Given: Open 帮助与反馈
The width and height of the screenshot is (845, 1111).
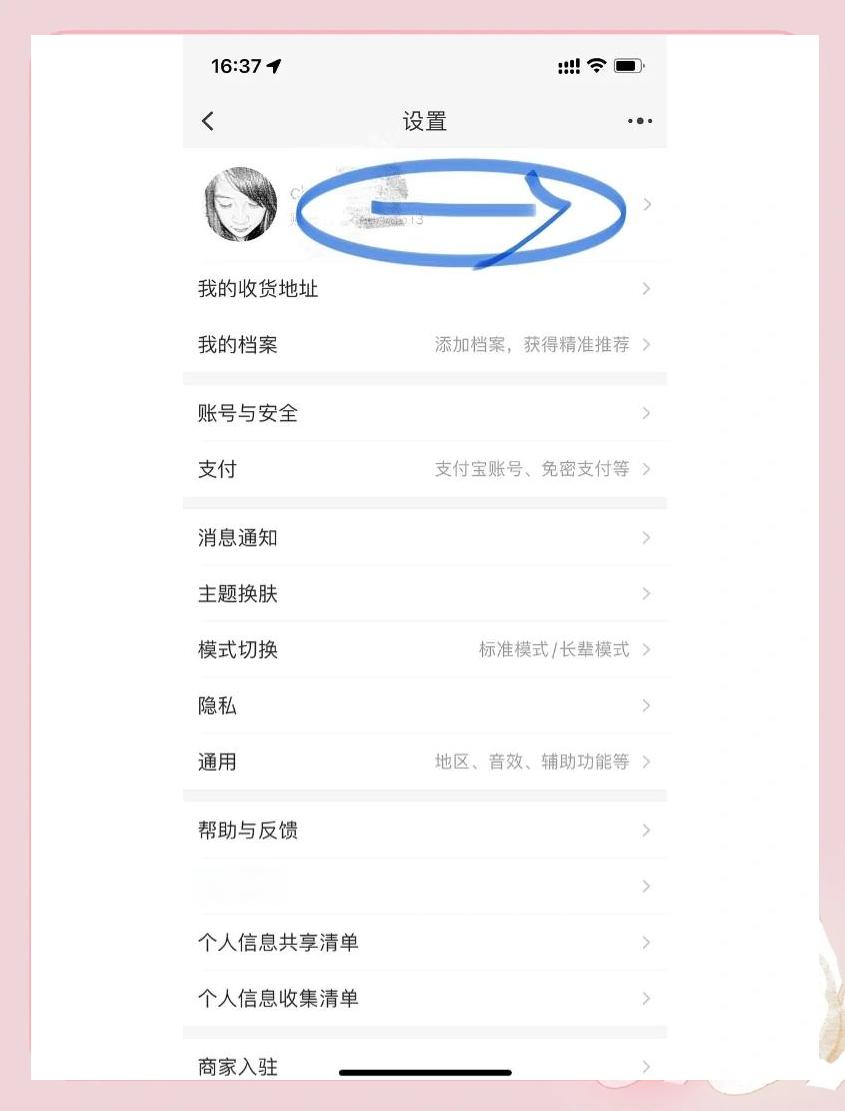Looking at the screenshot, I should 424,830.
